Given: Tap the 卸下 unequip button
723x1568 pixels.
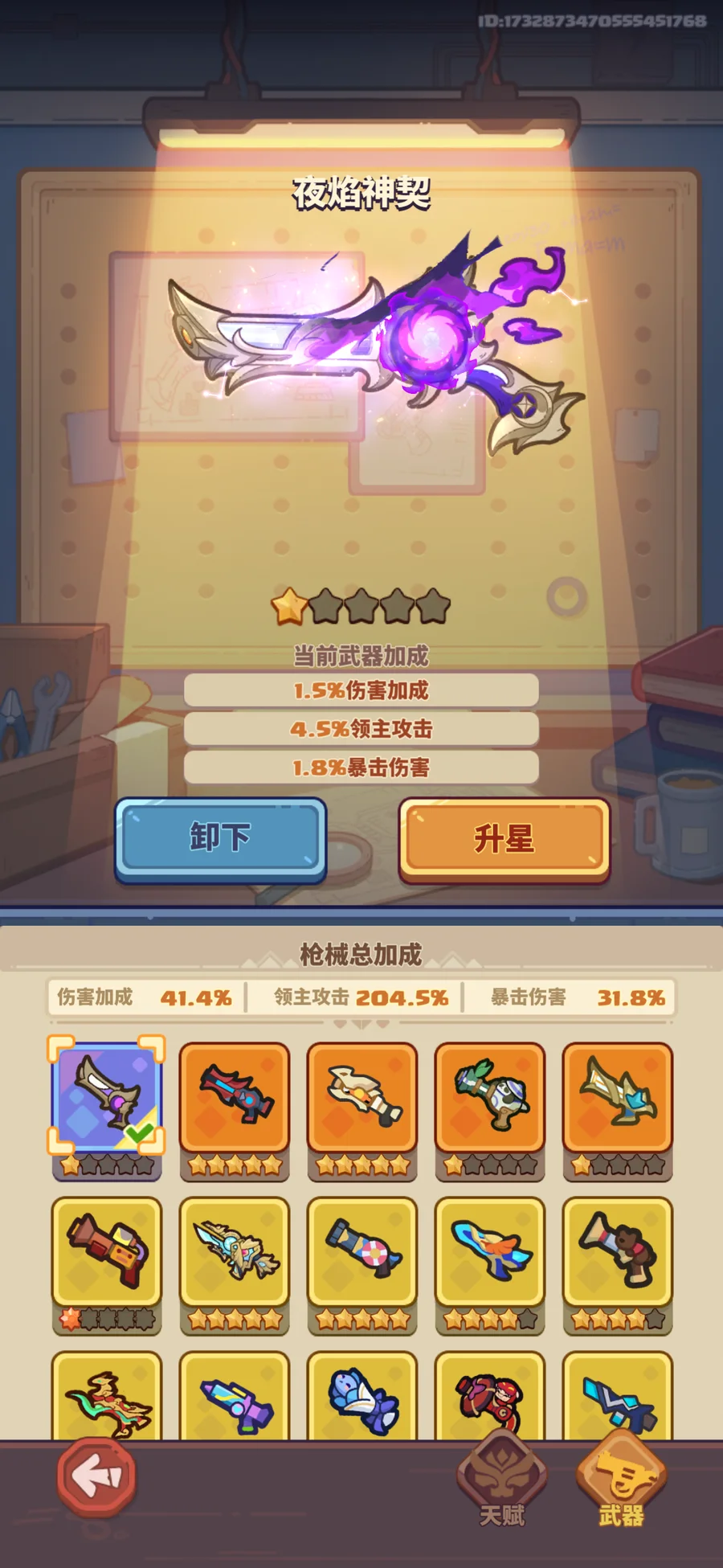Looking at the screenshot, I should tap(220, 838).
